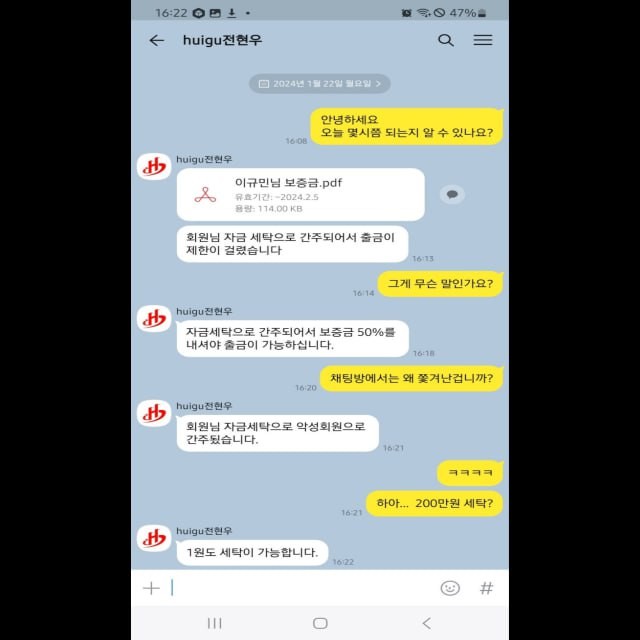
Task: Open the plus attachment menu
Action: (151, 588)
